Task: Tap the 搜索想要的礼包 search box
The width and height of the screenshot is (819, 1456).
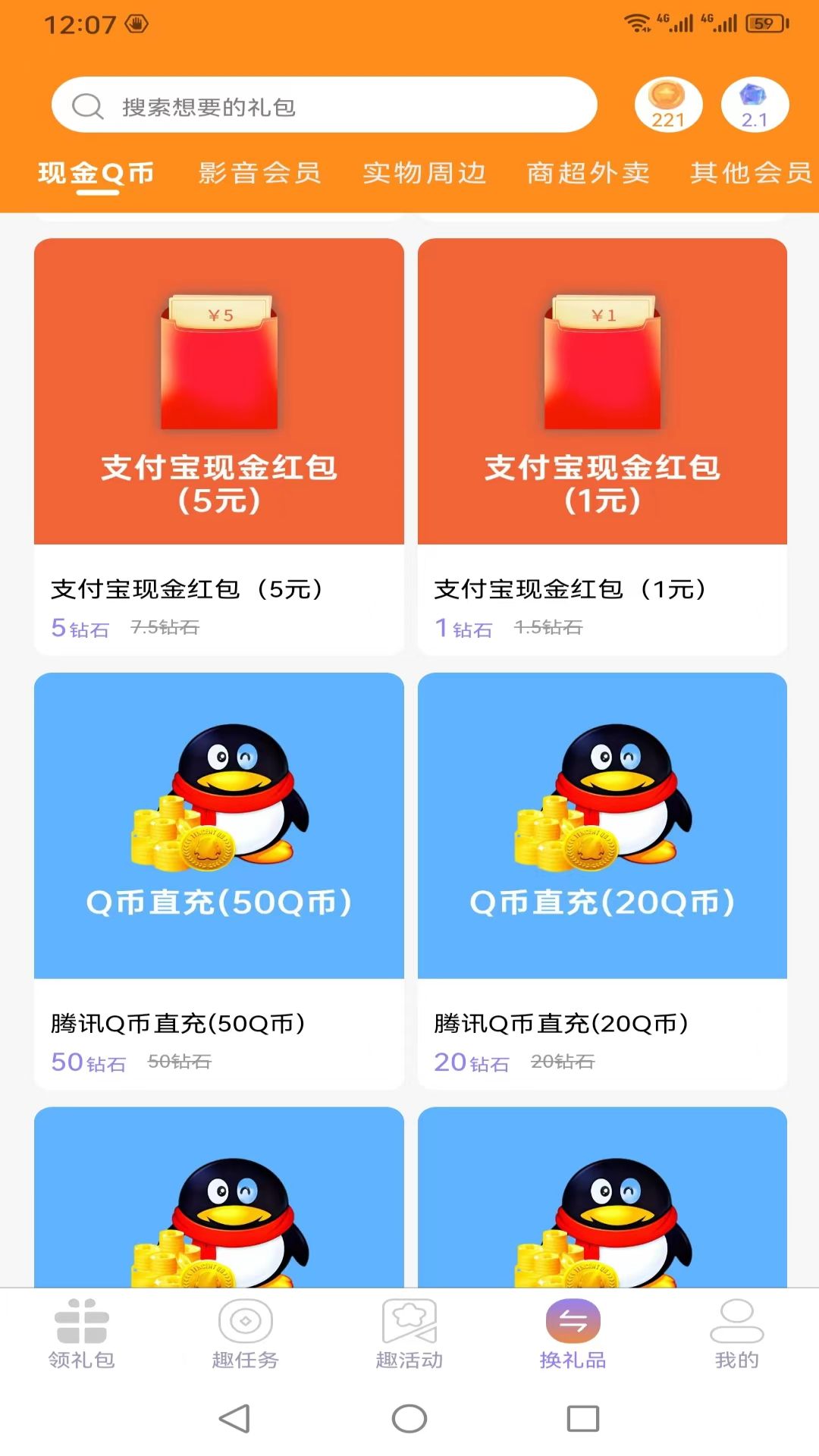Action: tap(324, 105)
